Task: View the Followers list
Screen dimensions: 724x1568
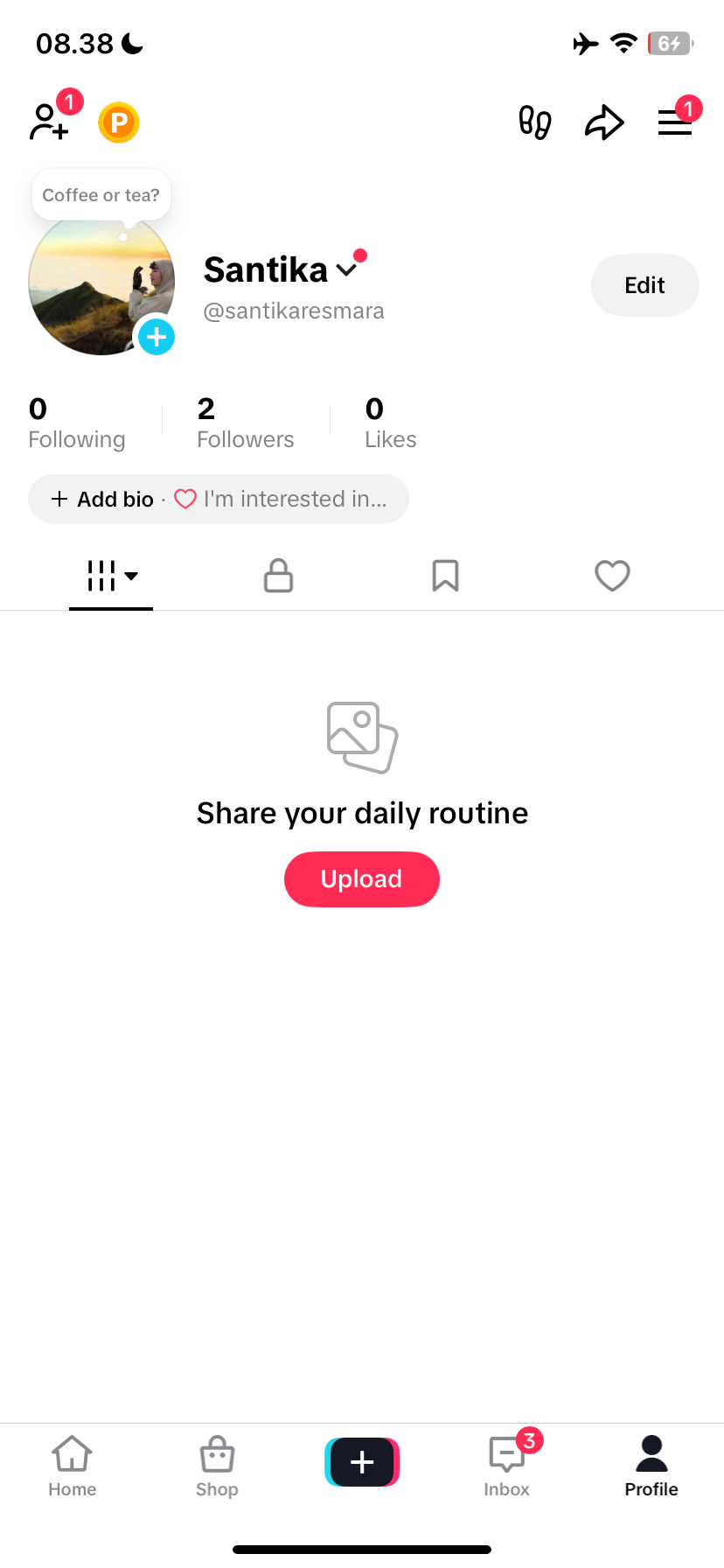Action: point(245,423)
